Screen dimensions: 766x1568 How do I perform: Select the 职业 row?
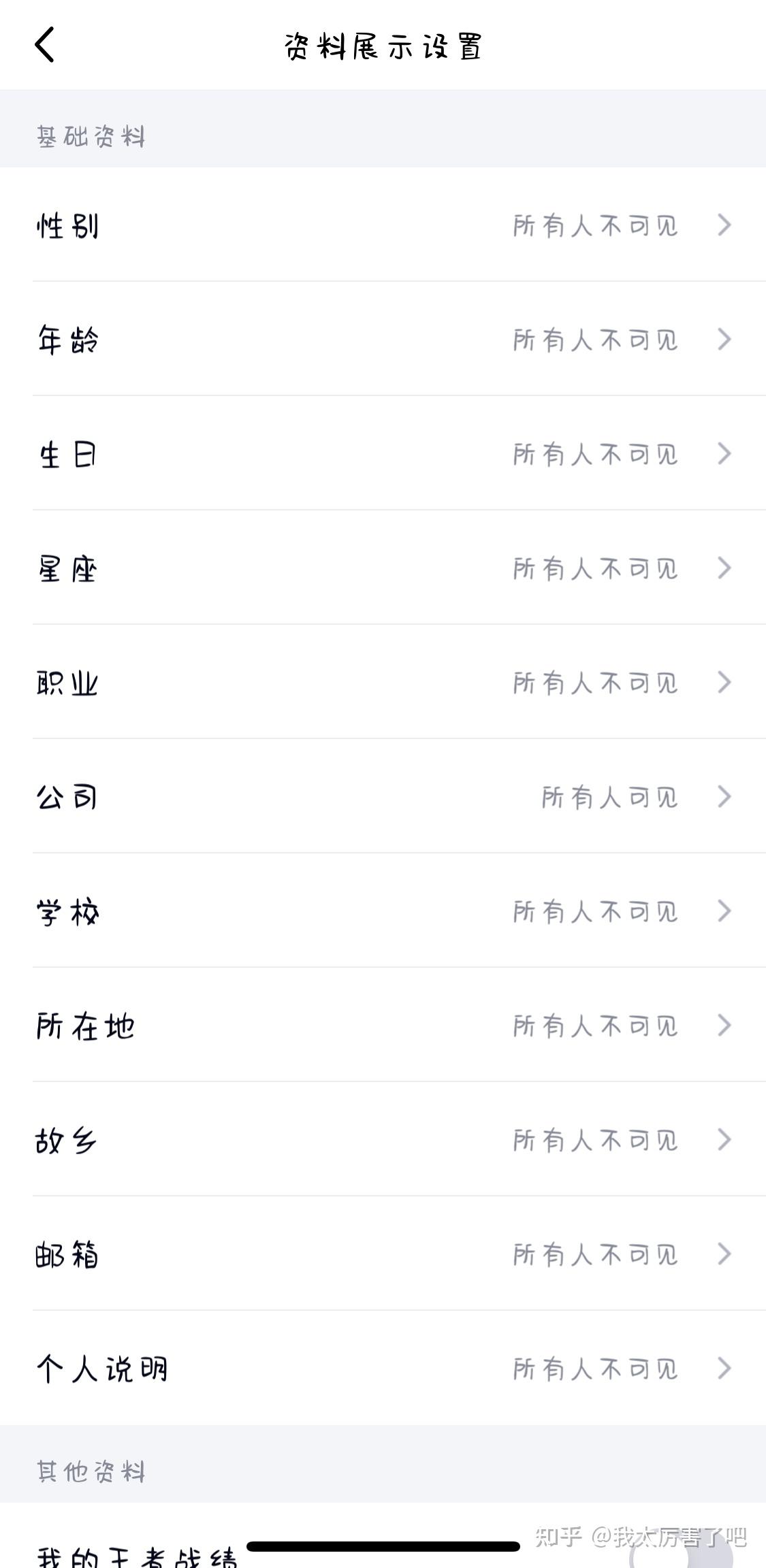pos(383,683)
